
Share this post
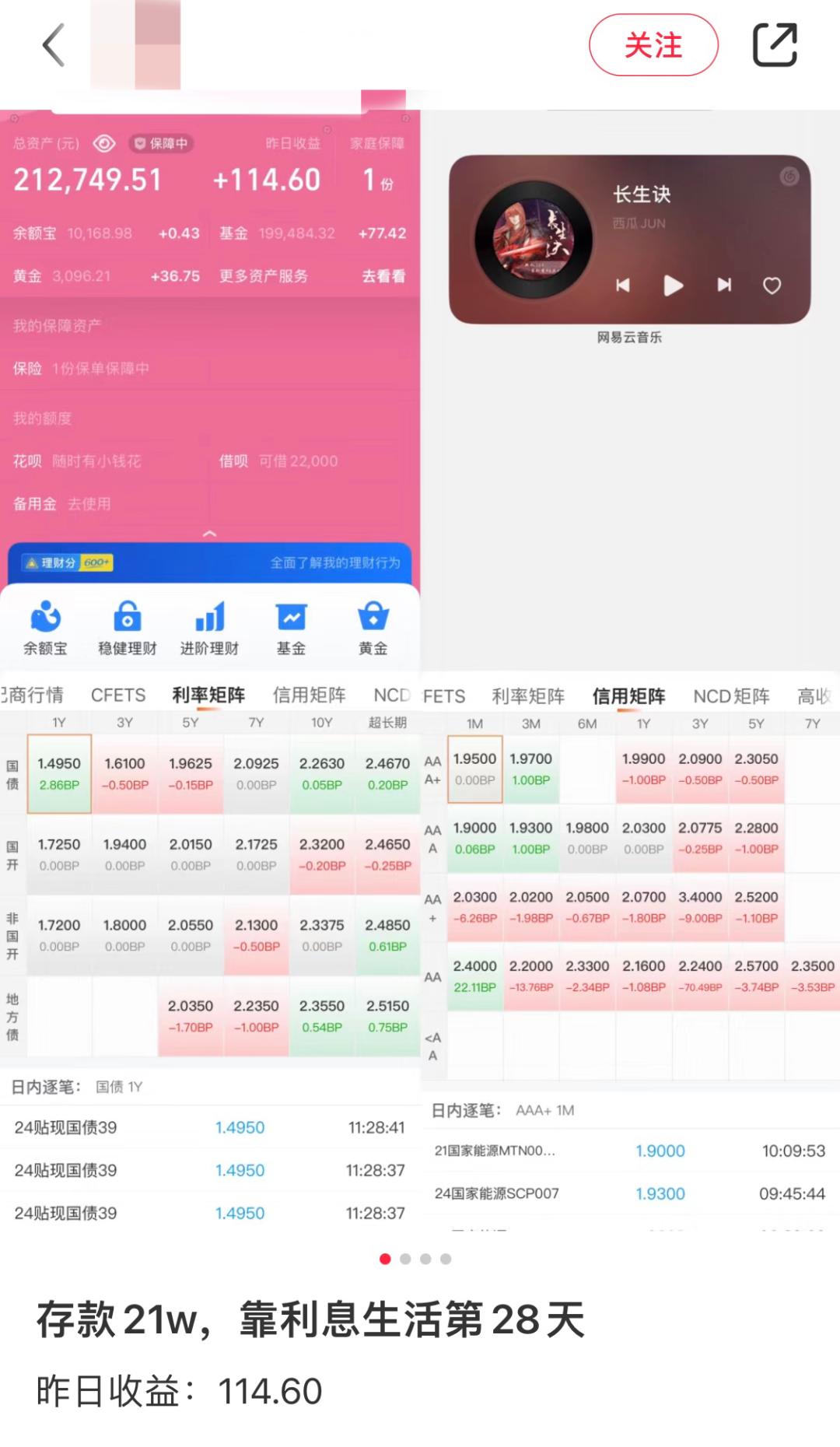775,45
